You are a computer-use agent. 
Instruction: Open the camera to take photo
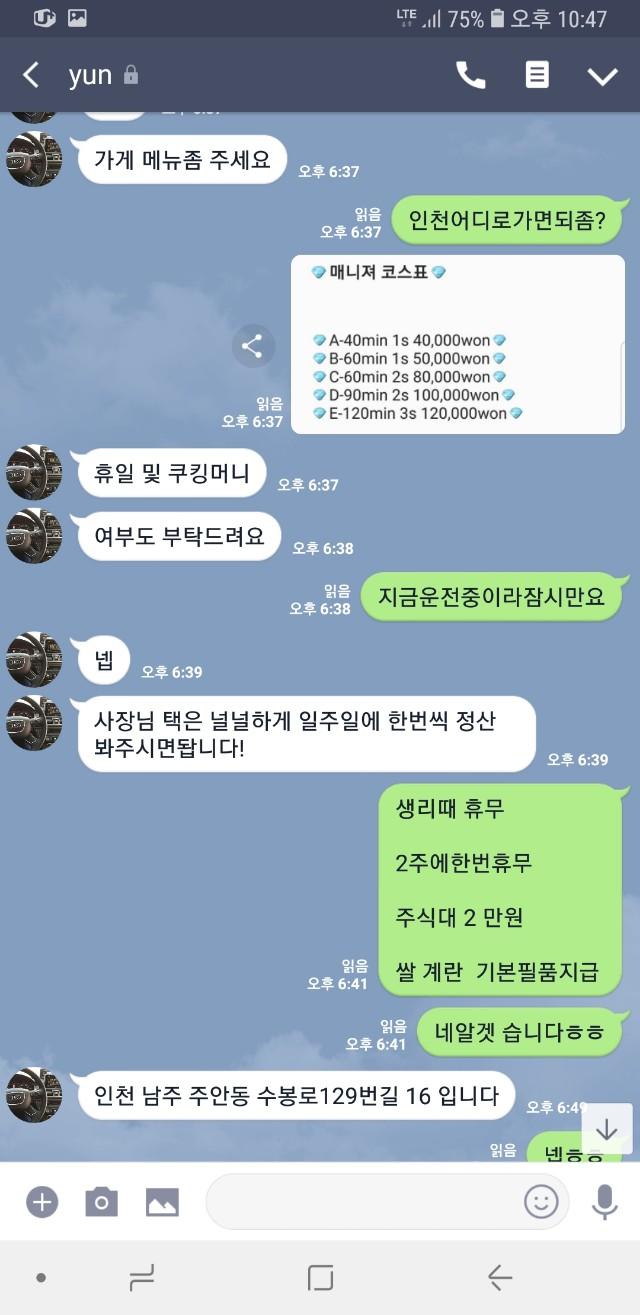101,1201
